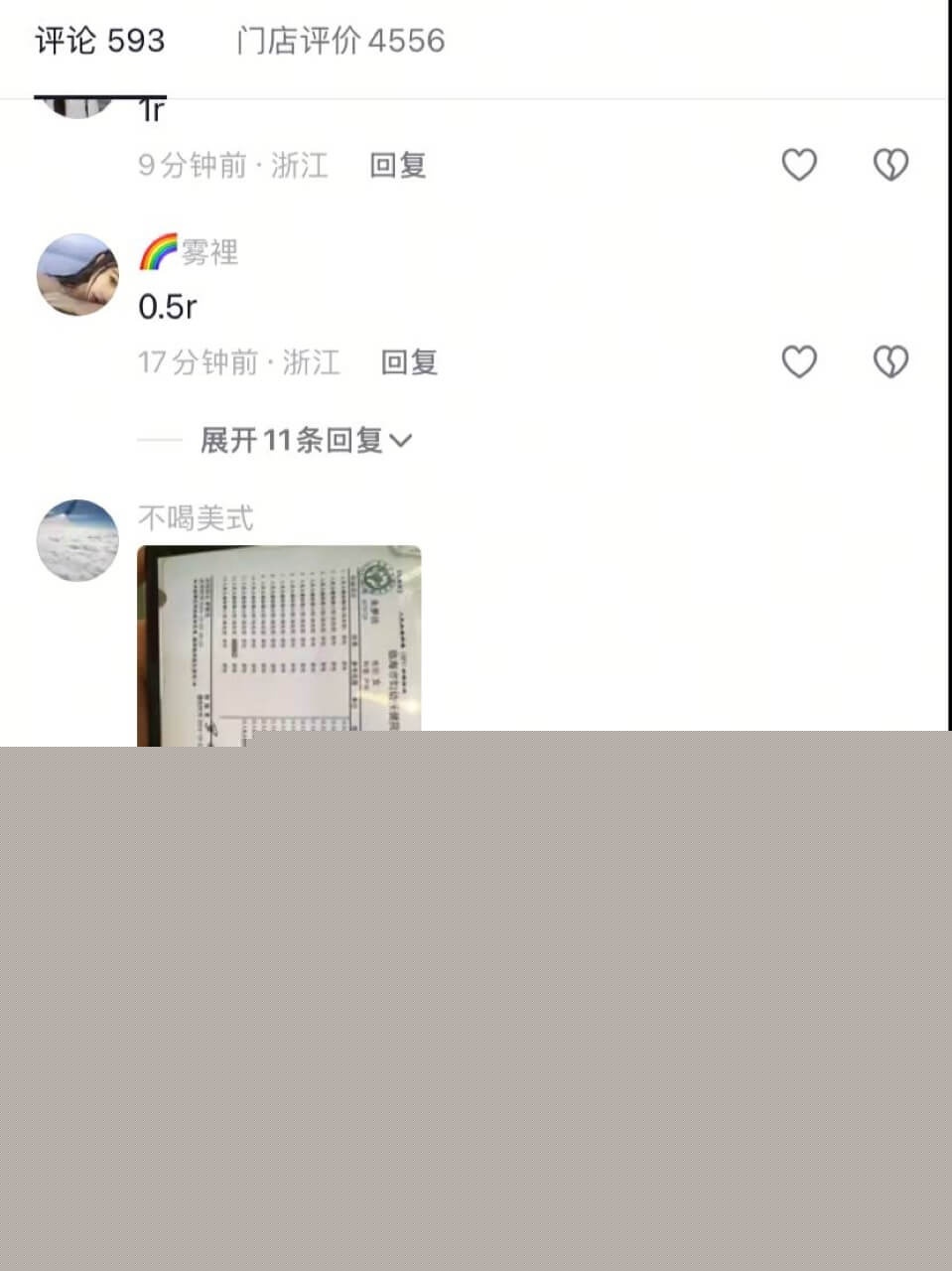Like the top '1r' comment
The image size is (952, 1271).
pyautogui.click(x=799, y=165)
